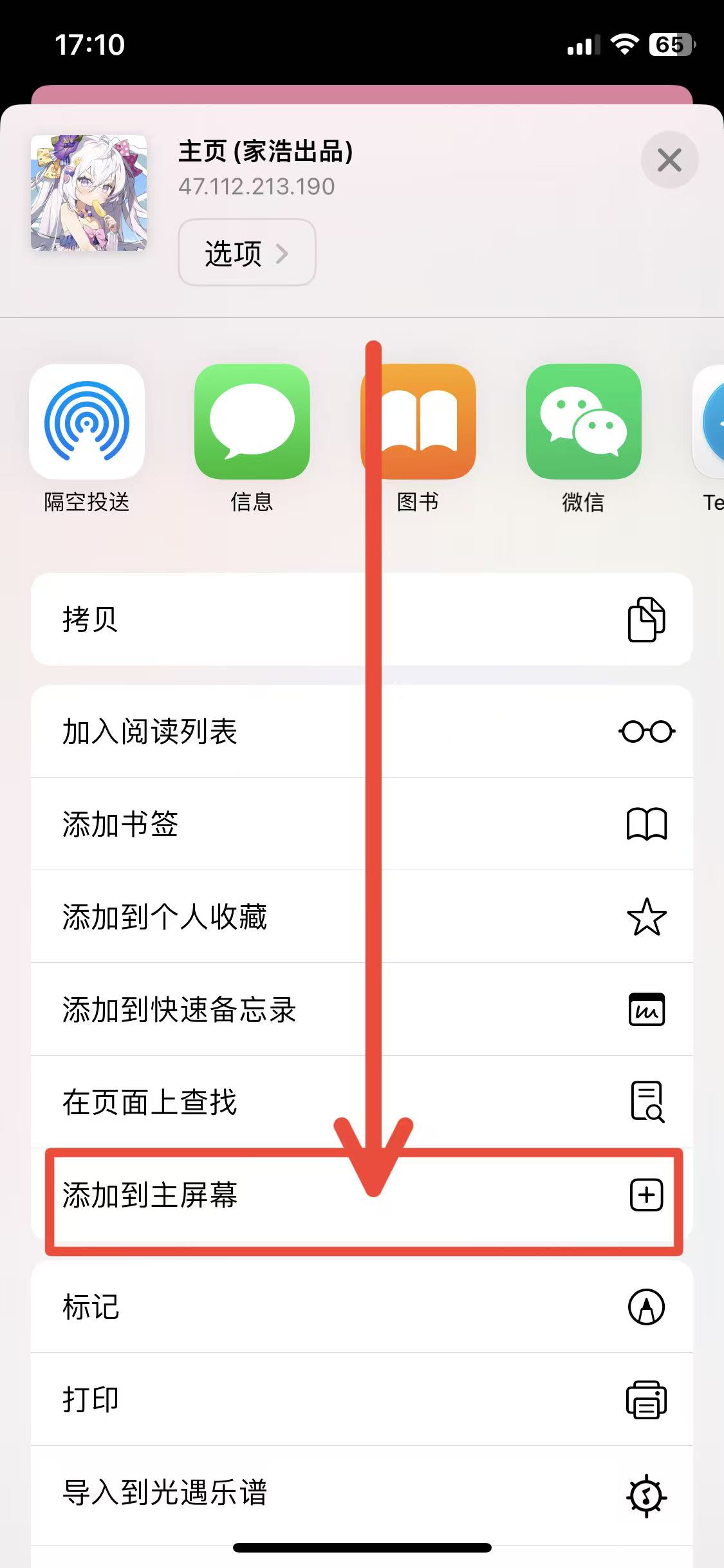This screenshot has width=724, height=1568.
Task: Select 打印 to print the page
Action: (x=362, y=1399)
